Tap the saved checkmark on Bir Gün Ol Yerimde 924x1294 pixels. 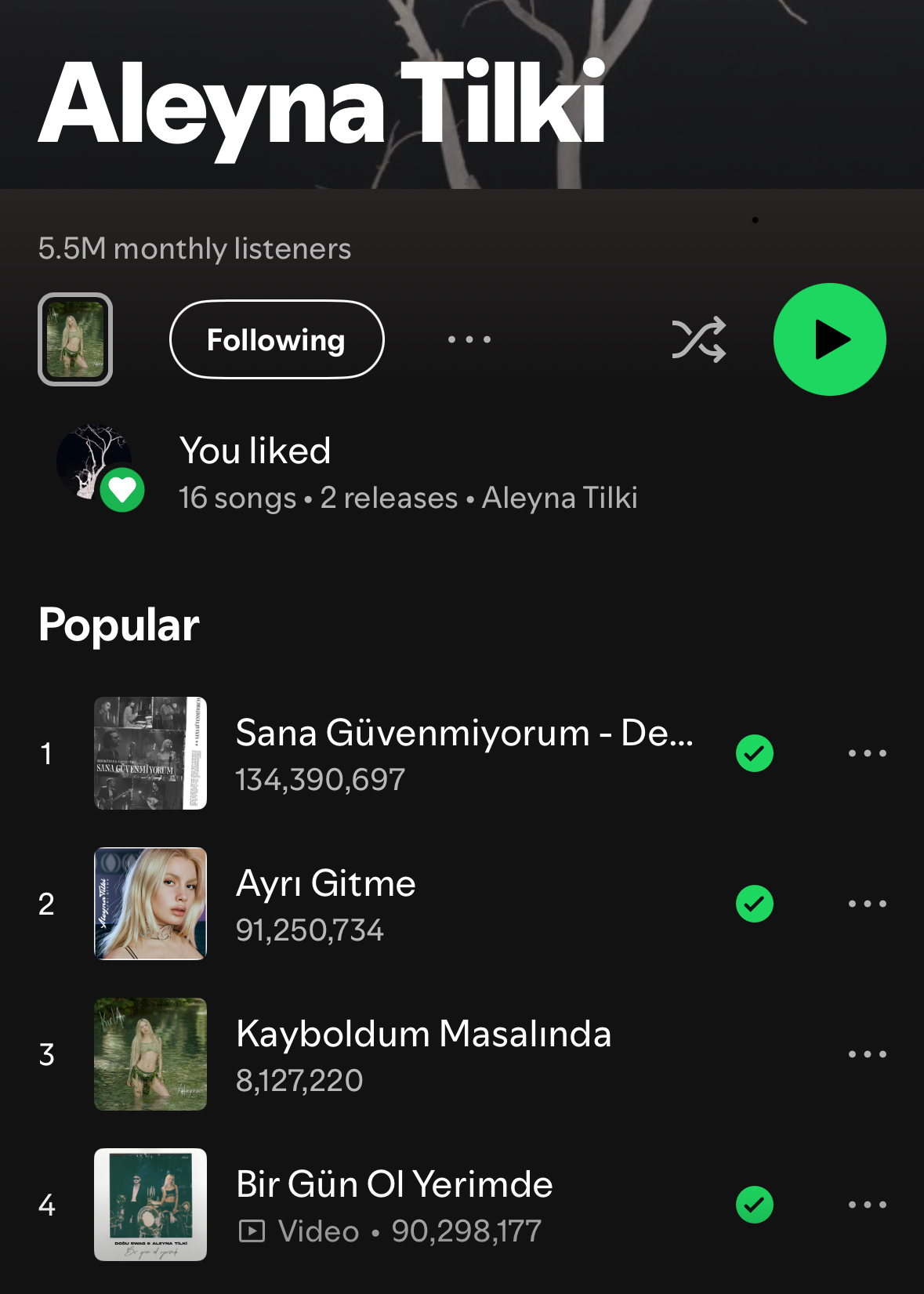coord(755,1205)
